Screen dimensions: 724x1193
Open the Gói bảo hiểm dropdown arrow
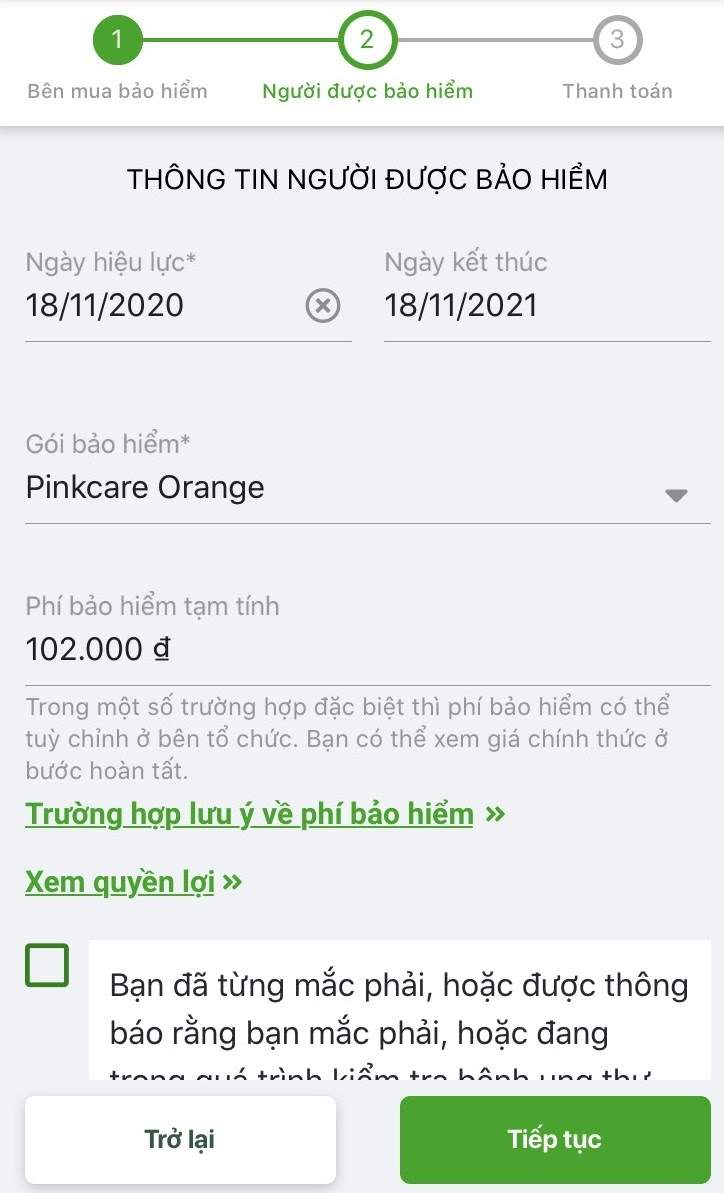pyautogui.click(x=676, y=494)
